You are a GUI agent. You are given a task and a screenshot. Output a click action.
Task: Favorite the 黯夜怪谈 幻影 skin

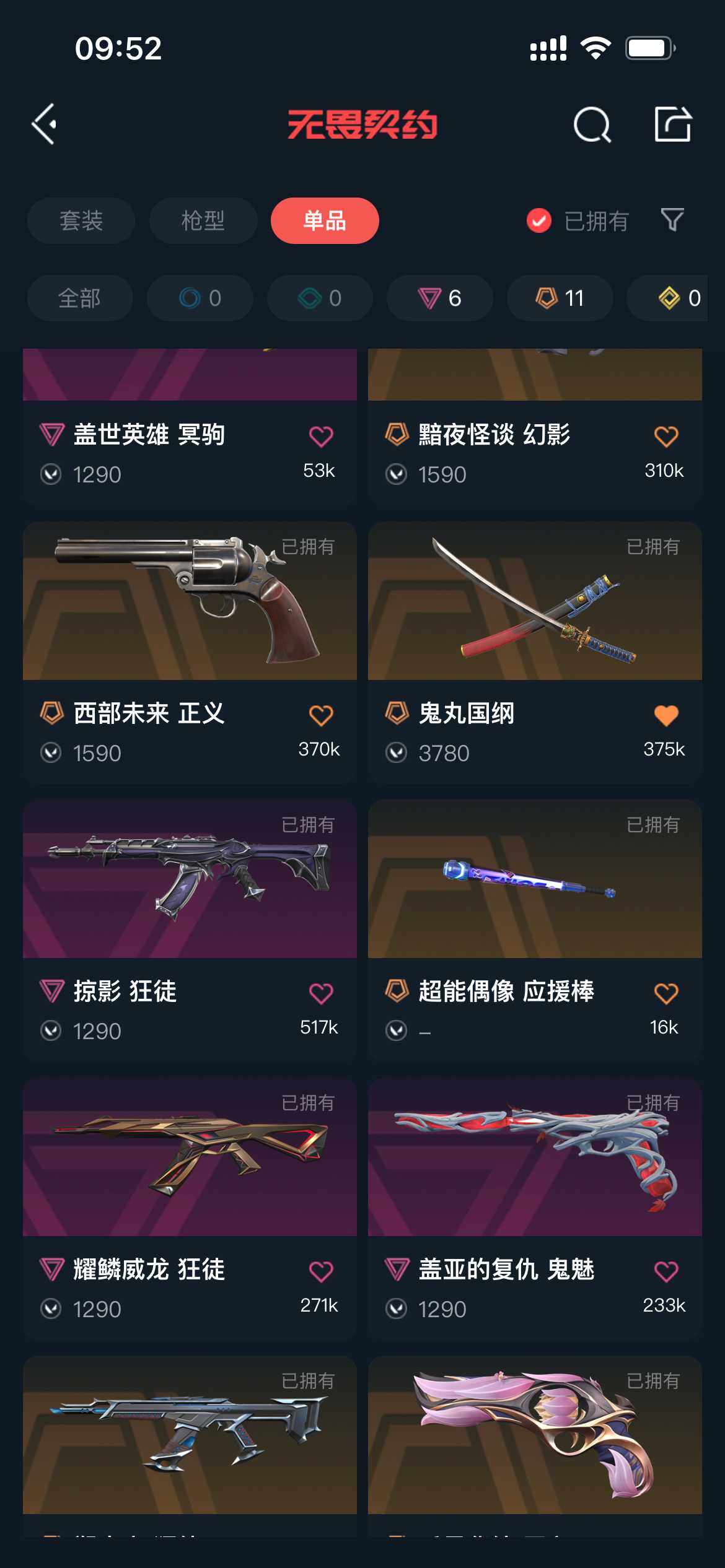click(666, 437)
